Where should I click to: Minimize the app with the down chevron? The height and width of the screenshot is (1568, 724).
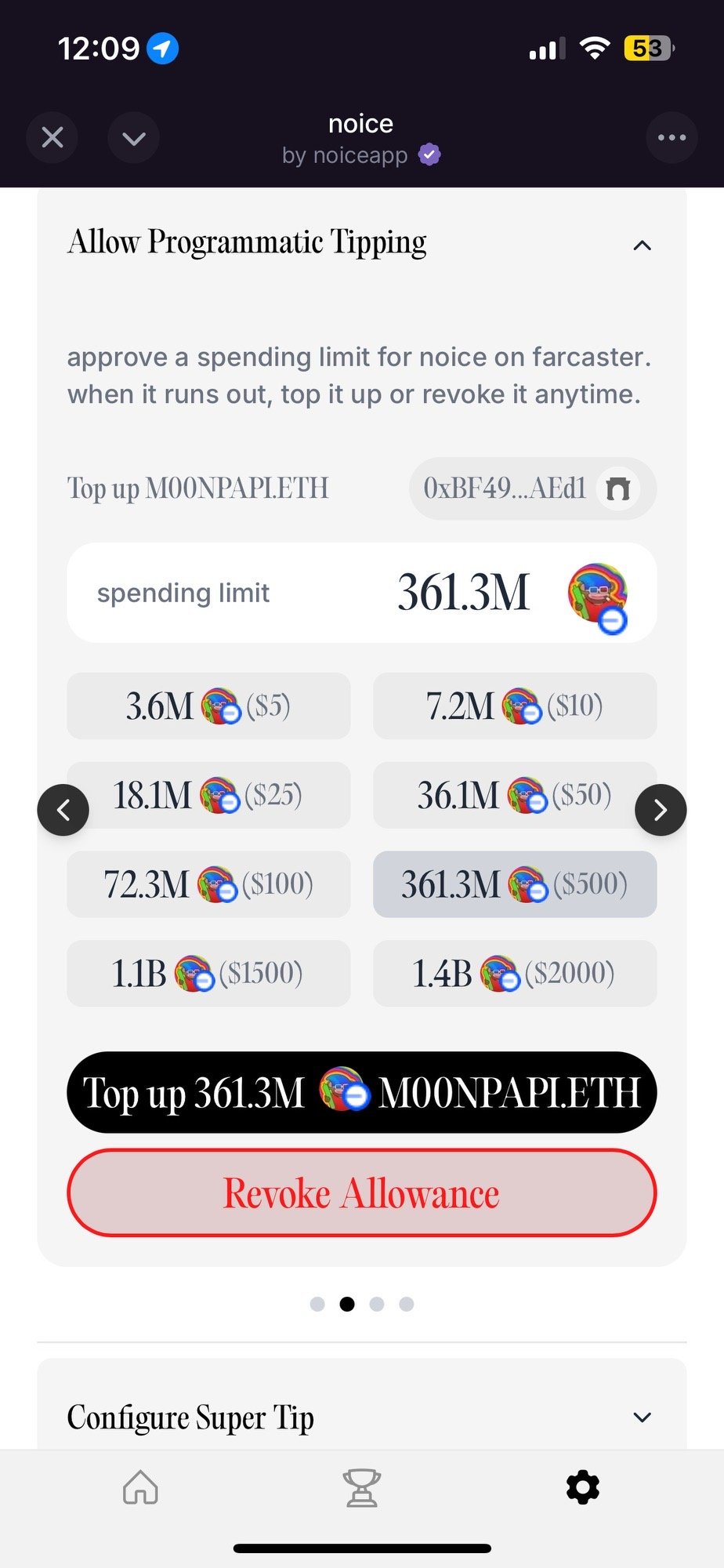coord(134,138)
